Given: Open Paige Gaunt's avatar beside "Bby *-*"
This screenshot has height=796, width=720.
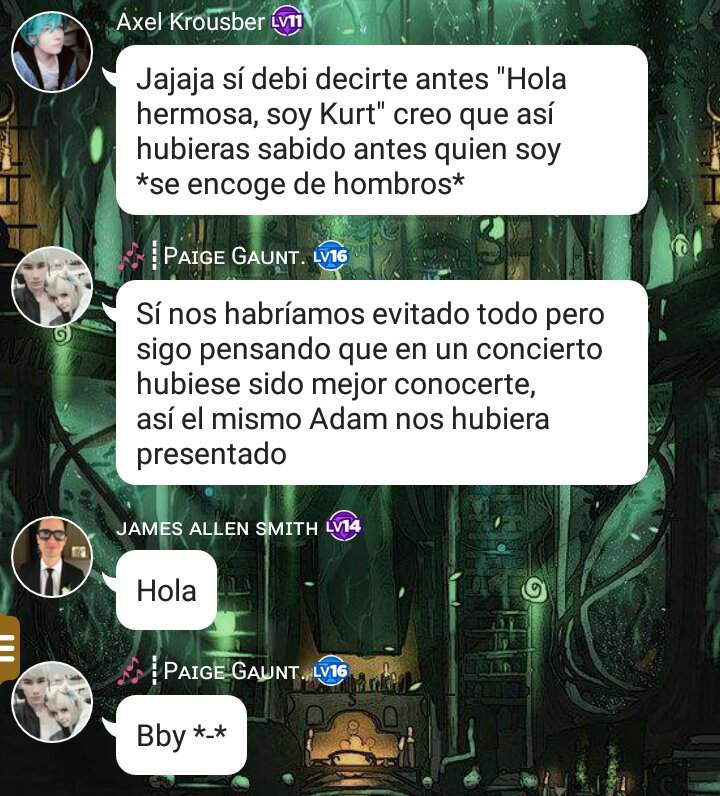Looking at the screenshot, I should 51,702.
